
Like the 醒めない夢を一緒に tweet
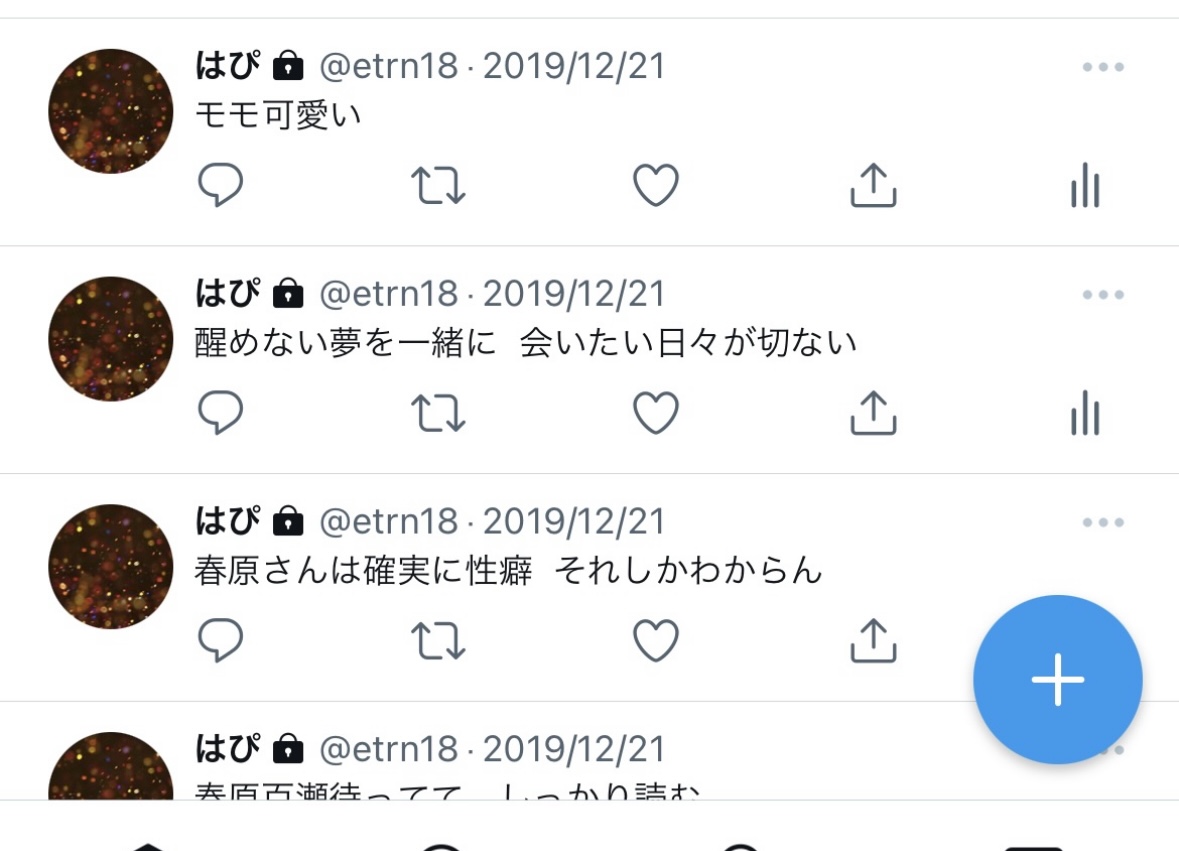pyautogui.click(x=656, y=413)
